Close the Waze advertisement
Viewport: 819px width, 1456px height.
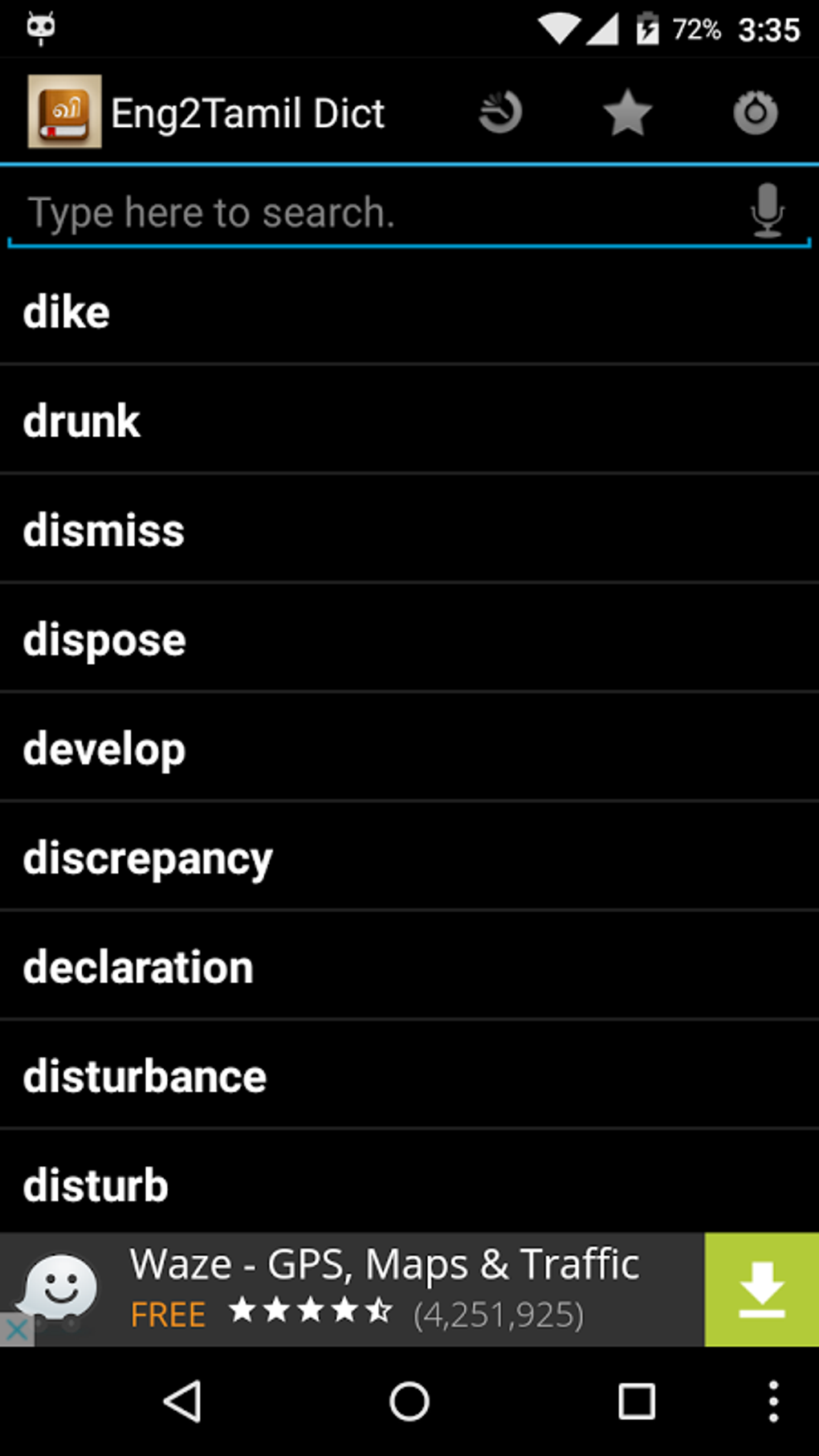[16, 1330]
